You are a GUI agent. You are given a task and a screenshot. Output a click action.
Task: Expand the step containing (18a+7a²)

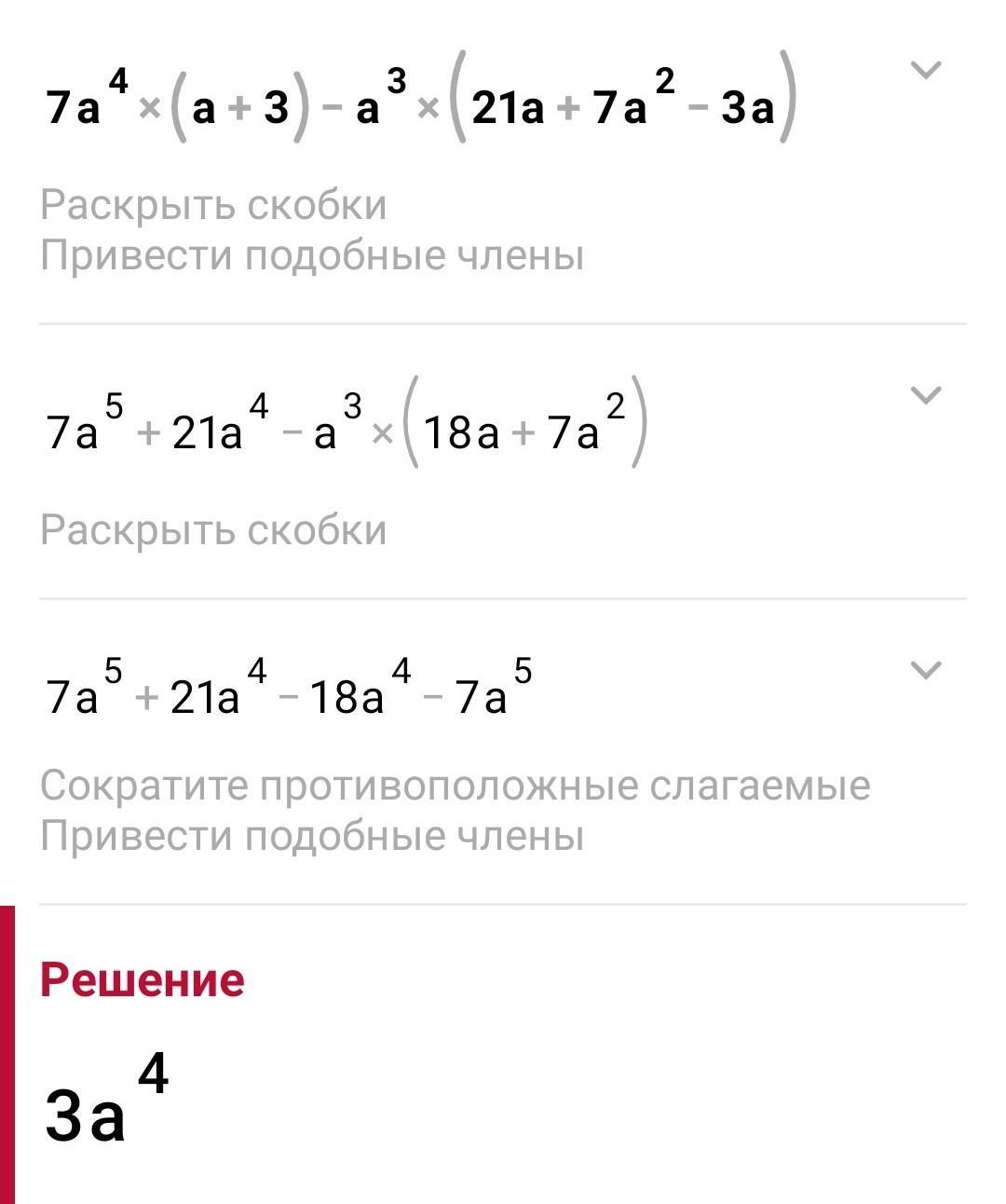(925, 395)
